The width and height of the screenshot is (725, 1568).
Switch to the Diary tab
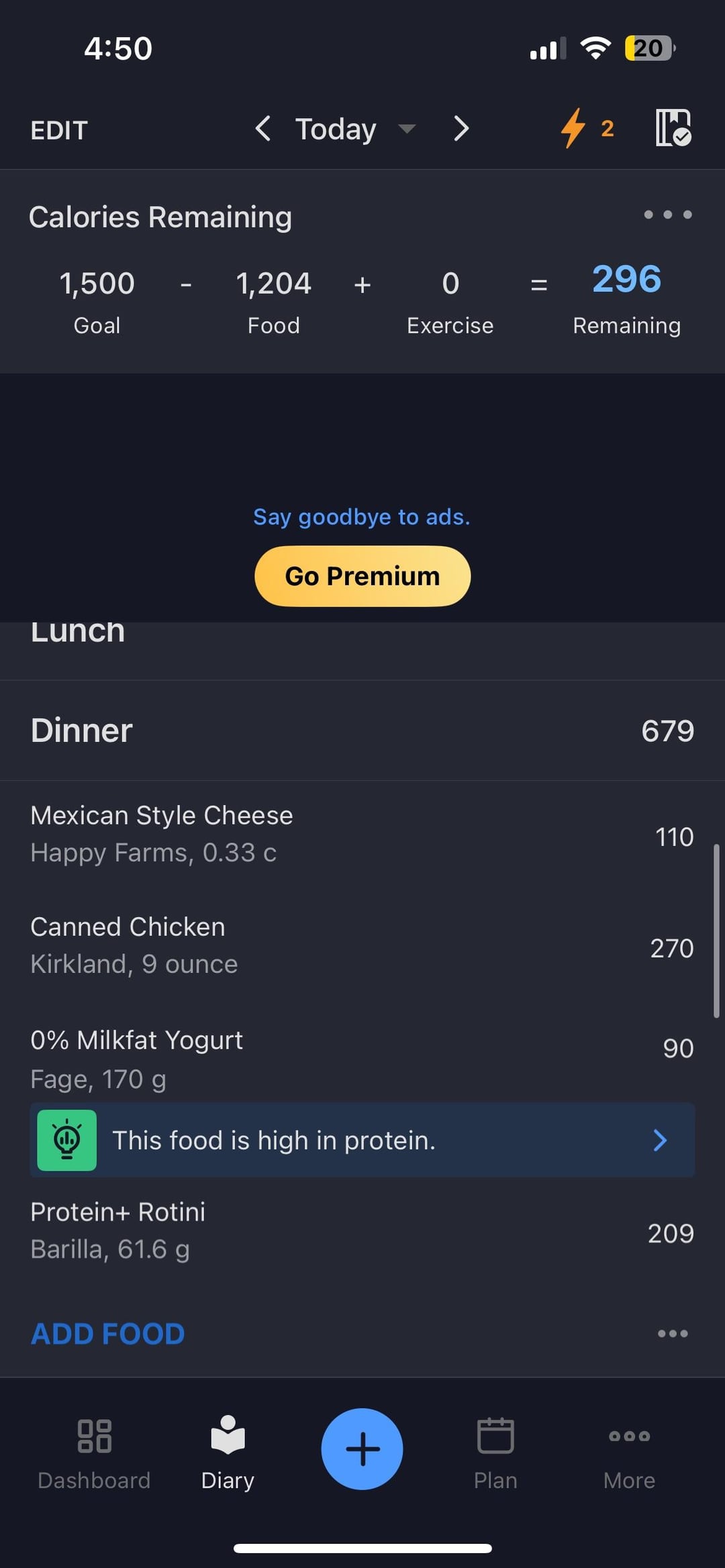tap(228, 1449)
